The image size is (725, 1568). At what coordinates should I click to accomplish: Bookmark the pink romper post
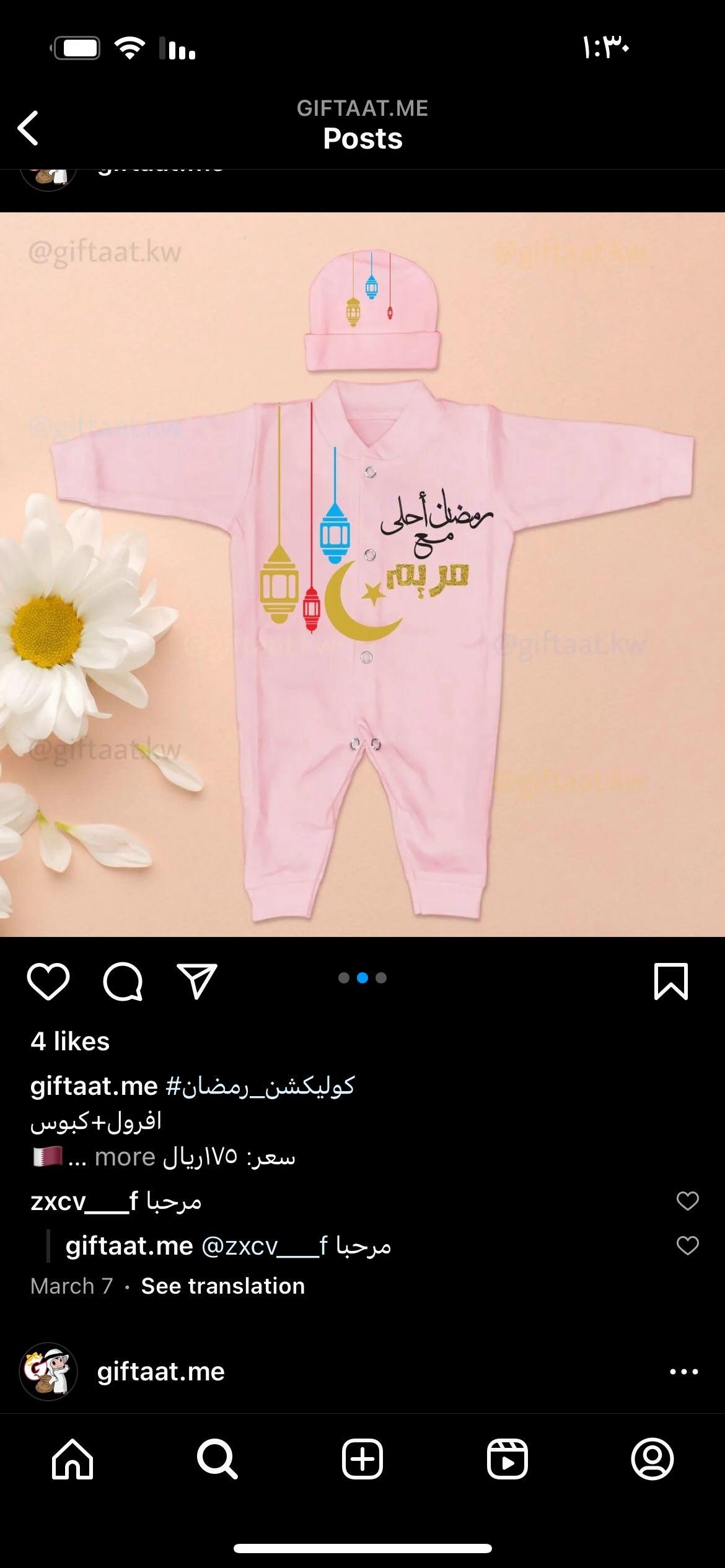pyautogui.click(x=671, y=981)
